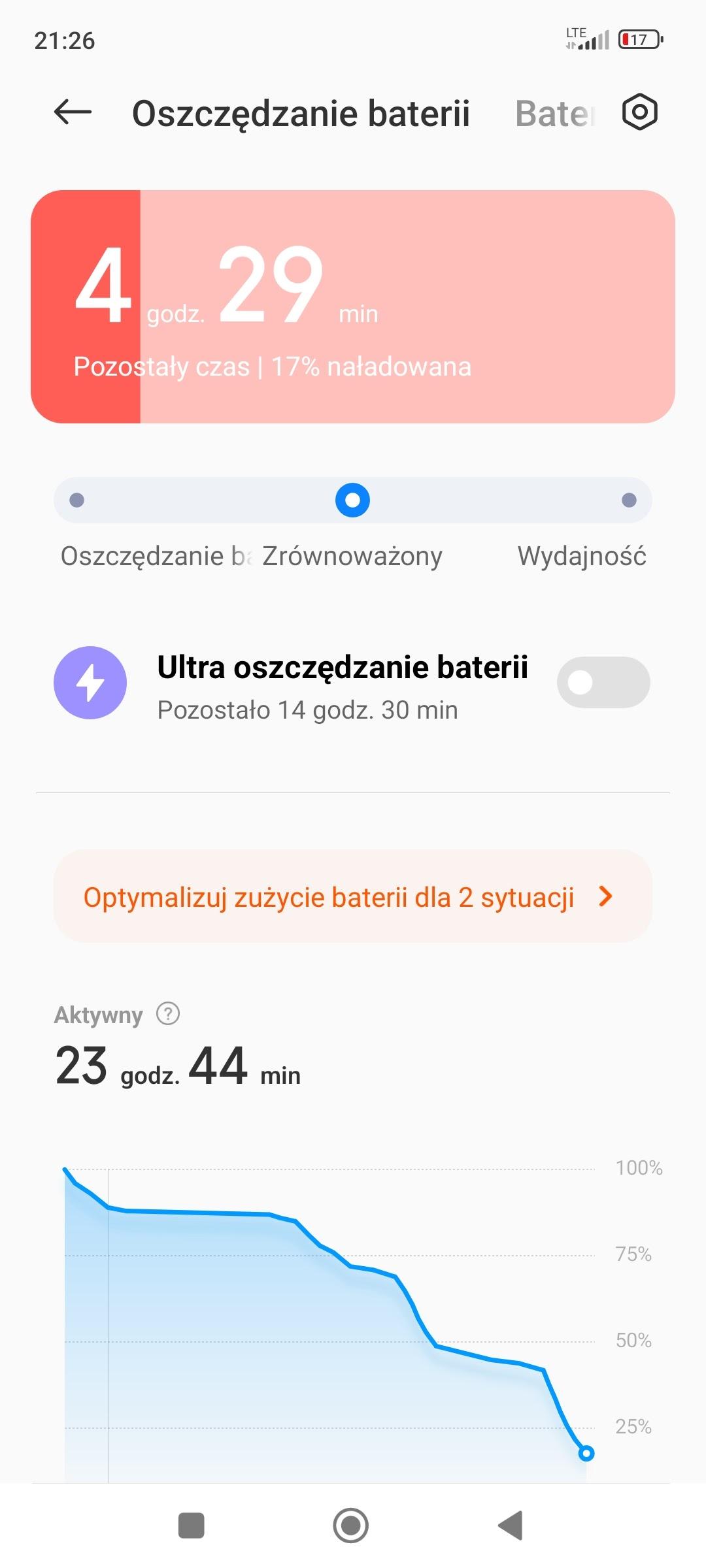The image size is (706, 1568).
Task: Open Optymalizuj zużycie baterii dla 2 sytuacji
Action: coord(352,896)
